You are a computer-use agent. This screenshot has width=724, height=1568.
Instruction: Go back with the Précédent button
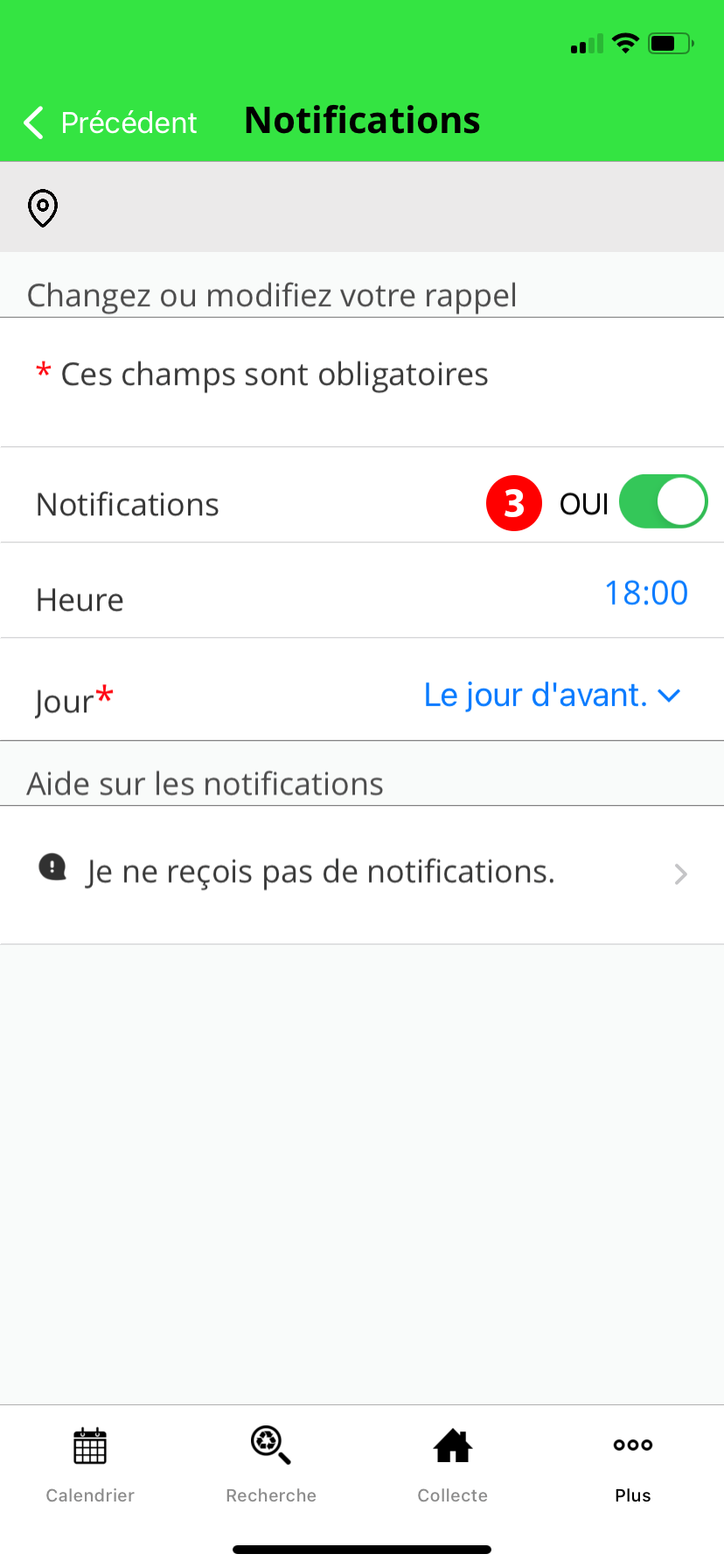tap(110, 122)
